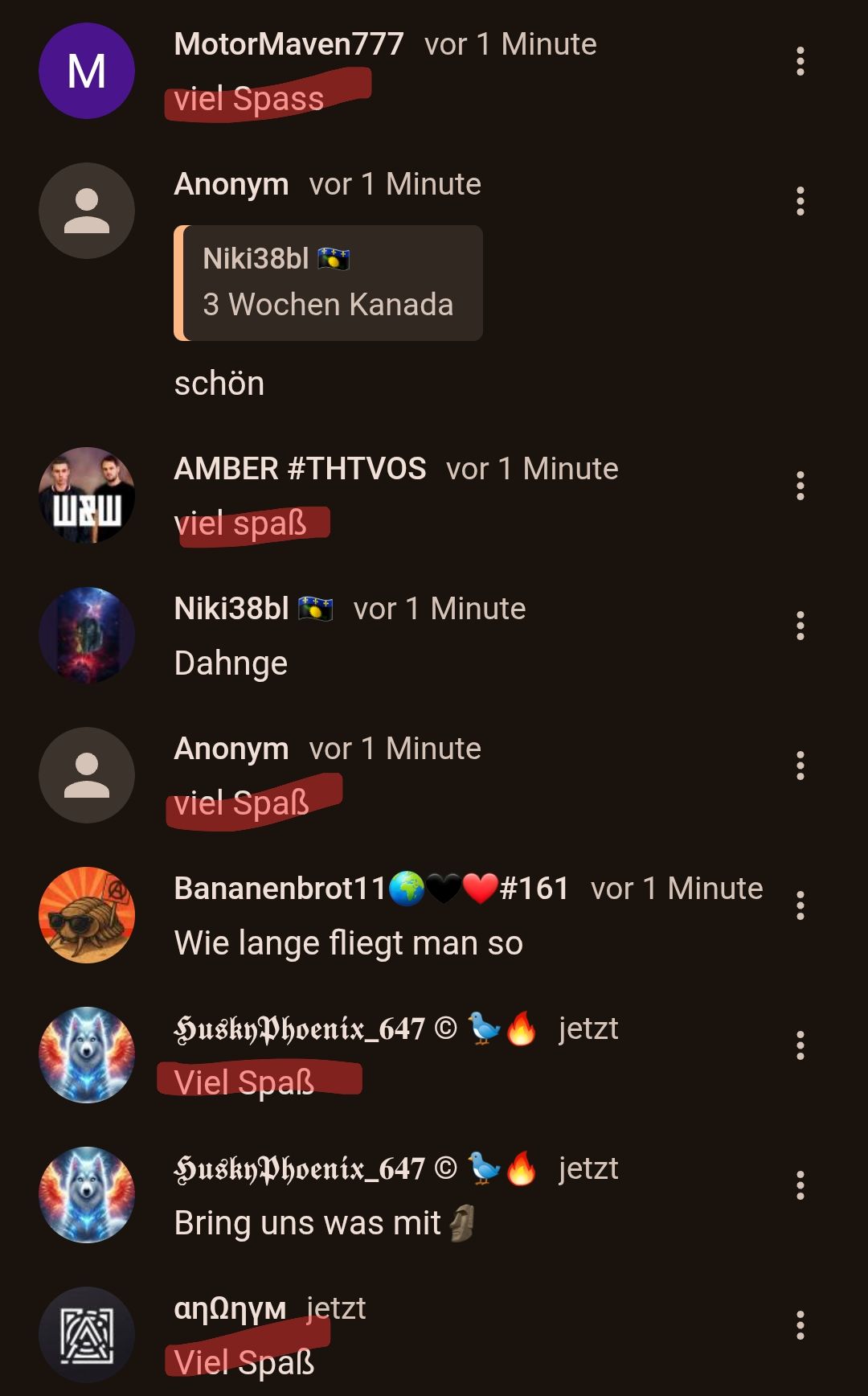
Task: Open options for Anonym's "schön" reply
Action: click(x=800, y=201)
